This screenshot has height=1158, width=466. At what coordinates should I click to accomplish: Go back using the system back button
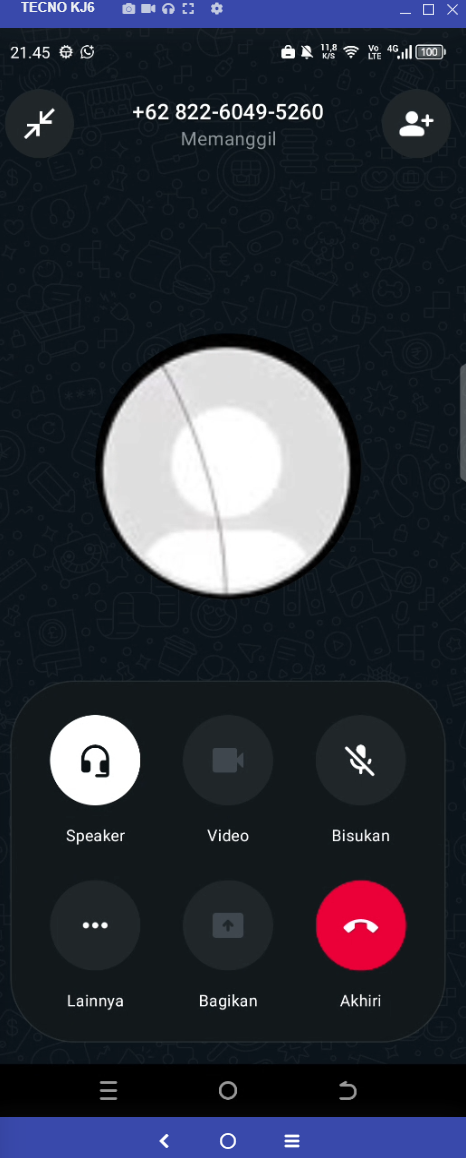tap(347, 1091)
